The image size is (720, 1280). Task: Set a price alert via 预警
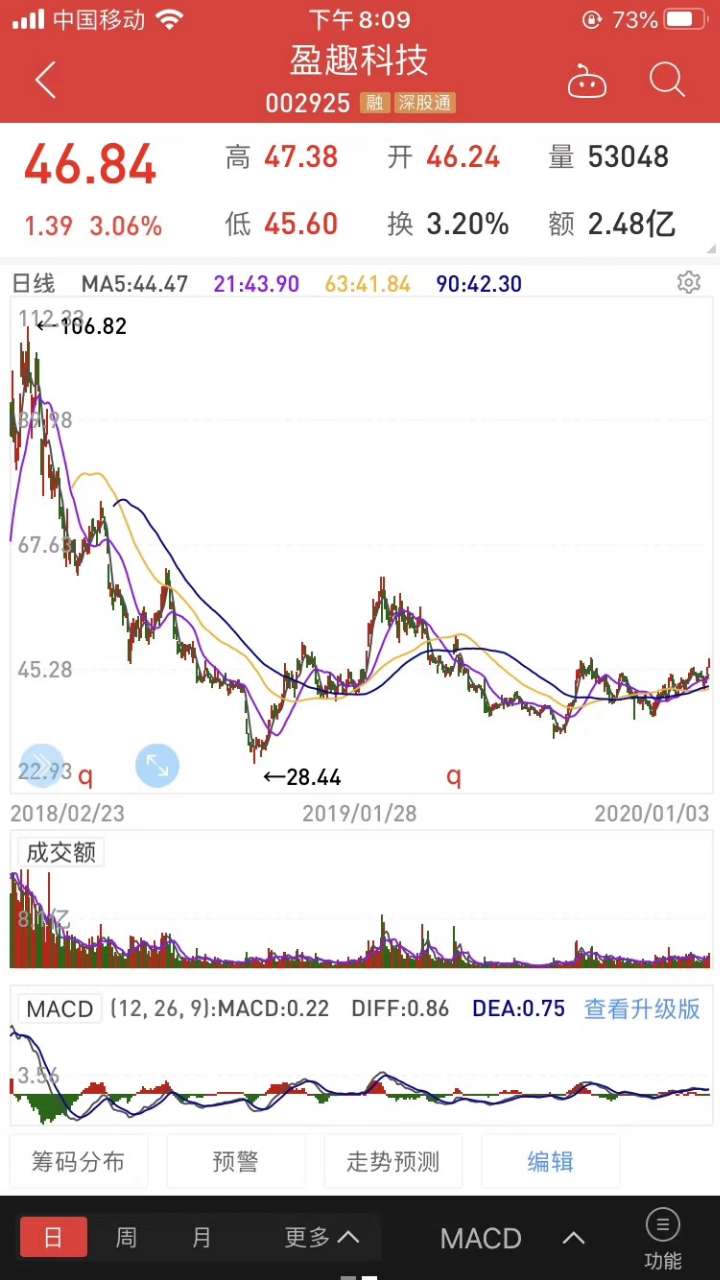pos(236,1162)
